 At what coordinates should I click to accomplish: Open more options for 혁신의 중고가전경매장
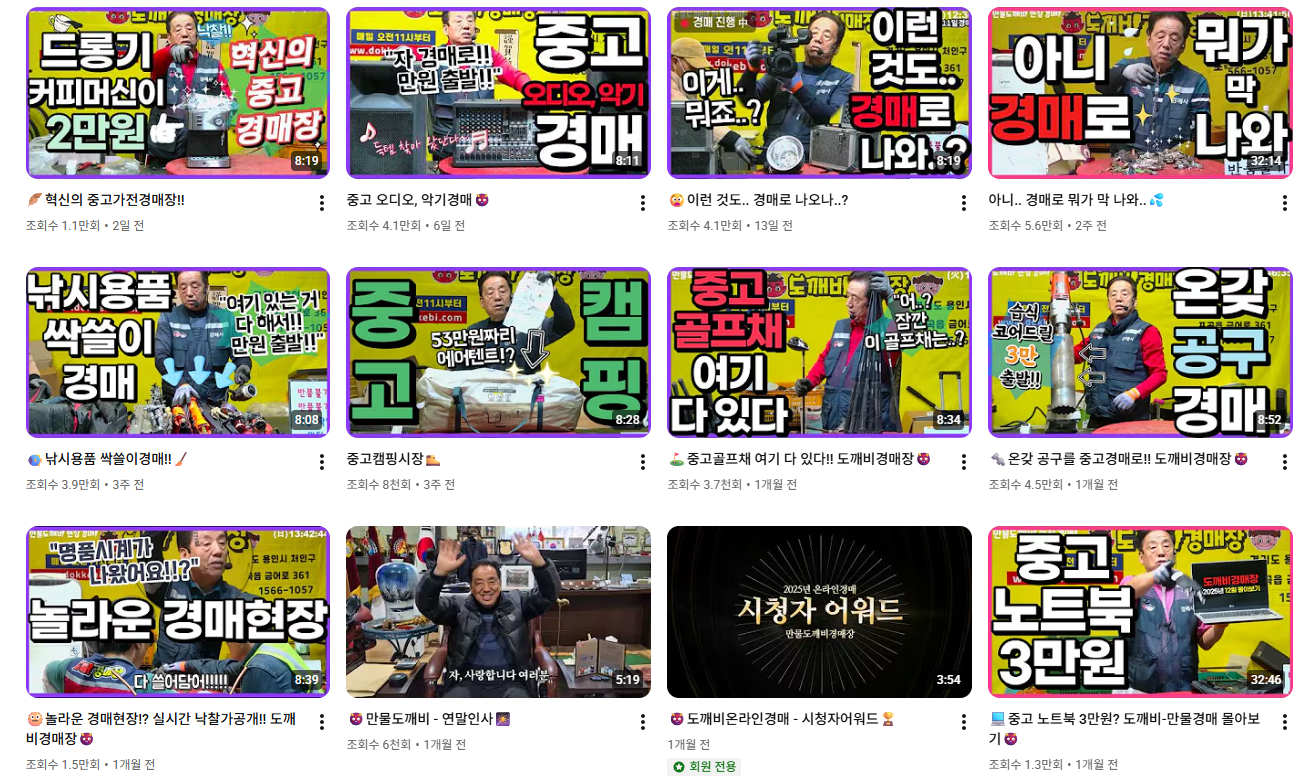pos(322,203)
